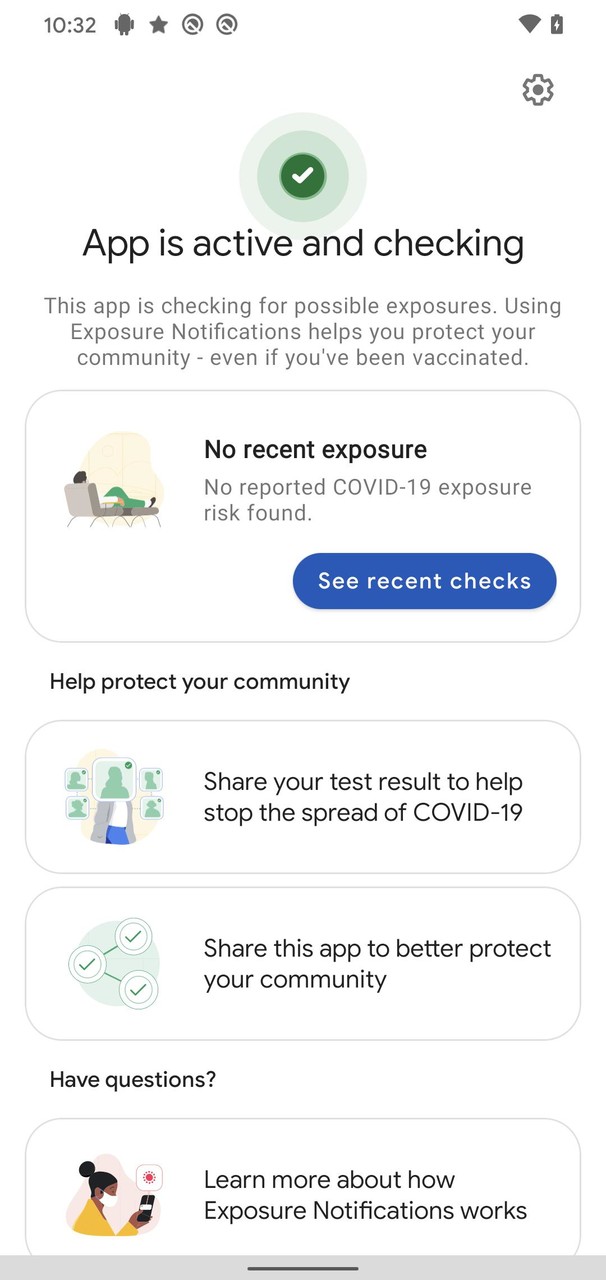Image resolution: width=606 pixels, height=1280 pixels.
Task: Tap the See recent checks button
Action: (x=424, y=581)
